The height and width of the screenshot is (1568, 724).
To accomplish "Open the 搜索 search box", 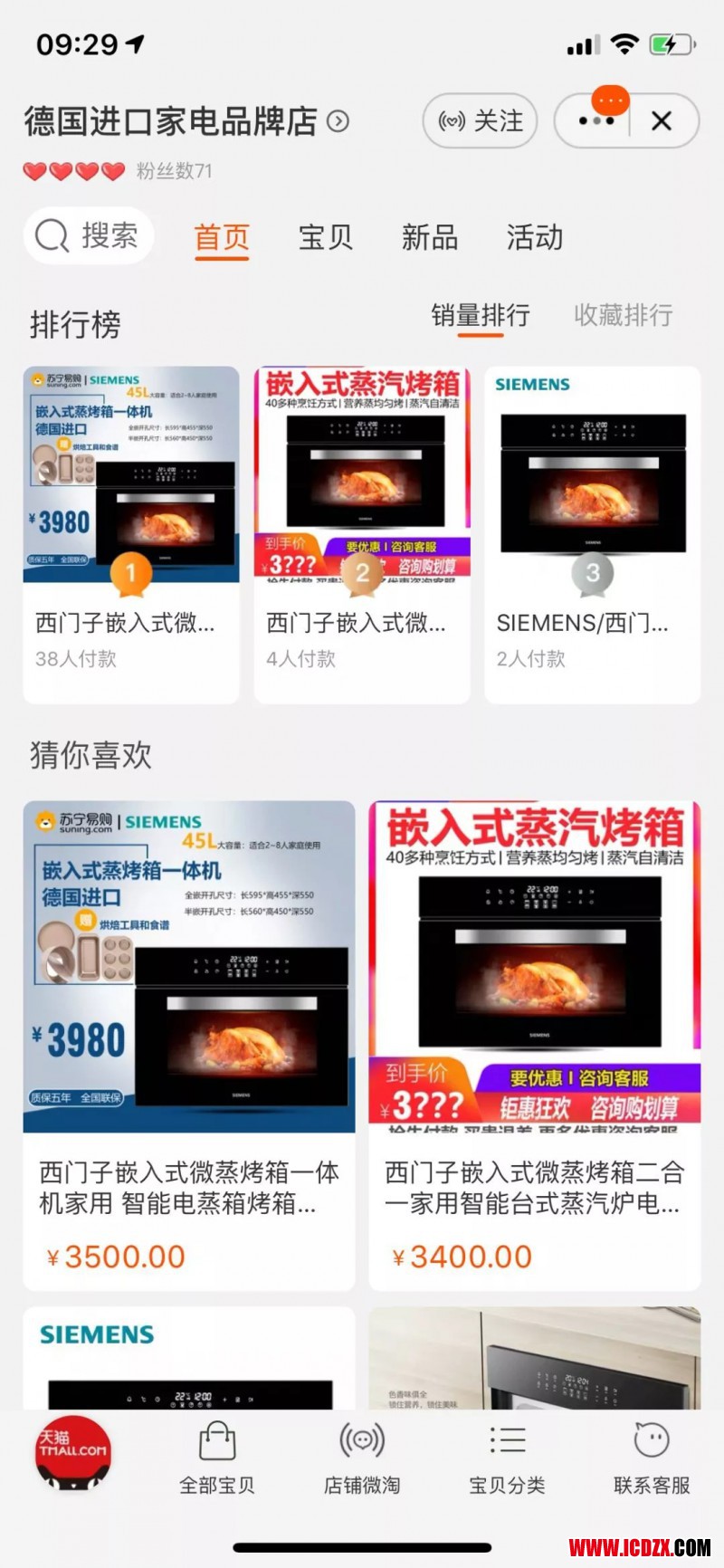I will pyautogui.click(x=89, y=236).
